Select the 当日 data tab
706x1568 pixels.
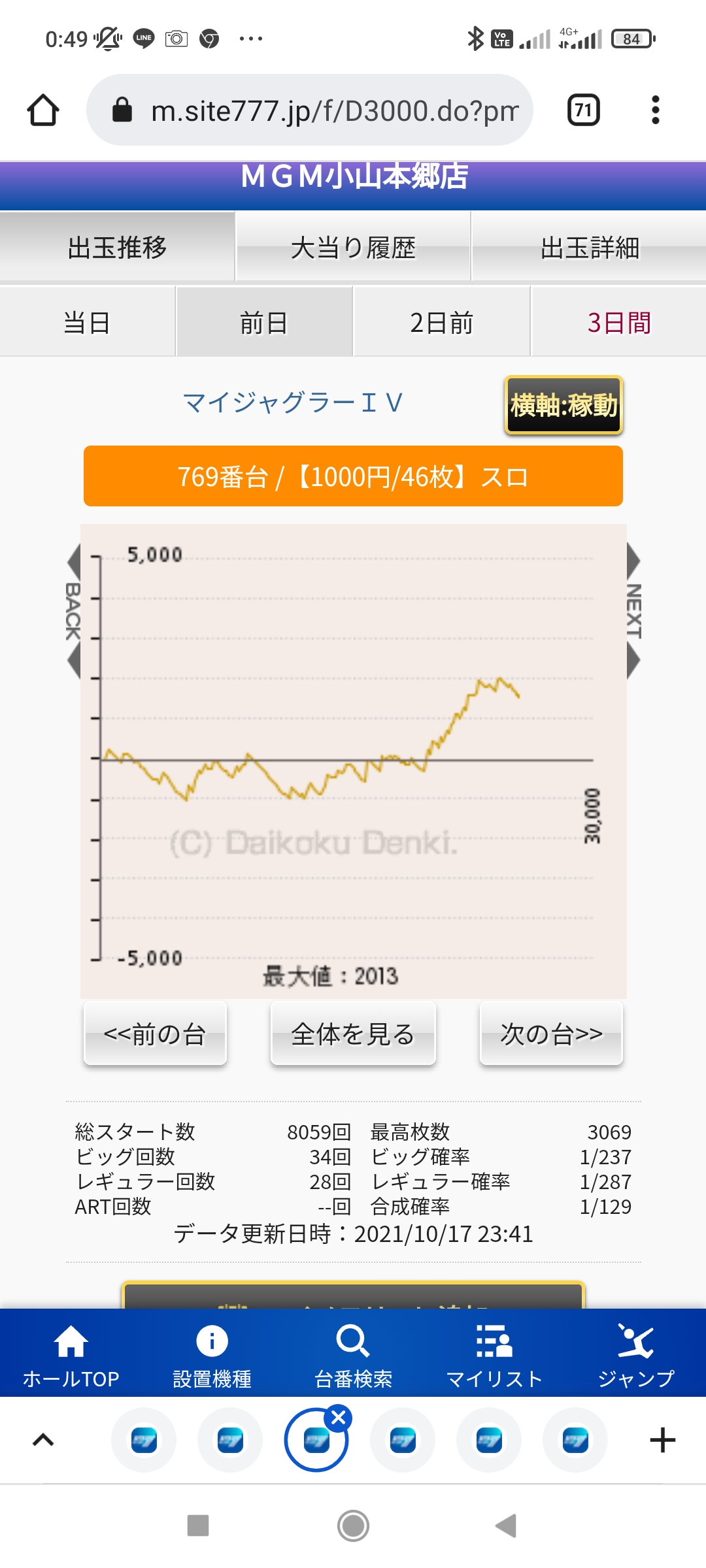point(87,323)
